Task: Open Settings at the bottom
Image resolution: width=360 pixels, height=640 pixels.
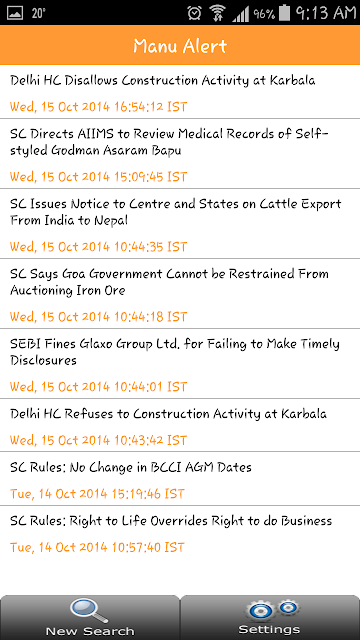Action: coord(270,617)
